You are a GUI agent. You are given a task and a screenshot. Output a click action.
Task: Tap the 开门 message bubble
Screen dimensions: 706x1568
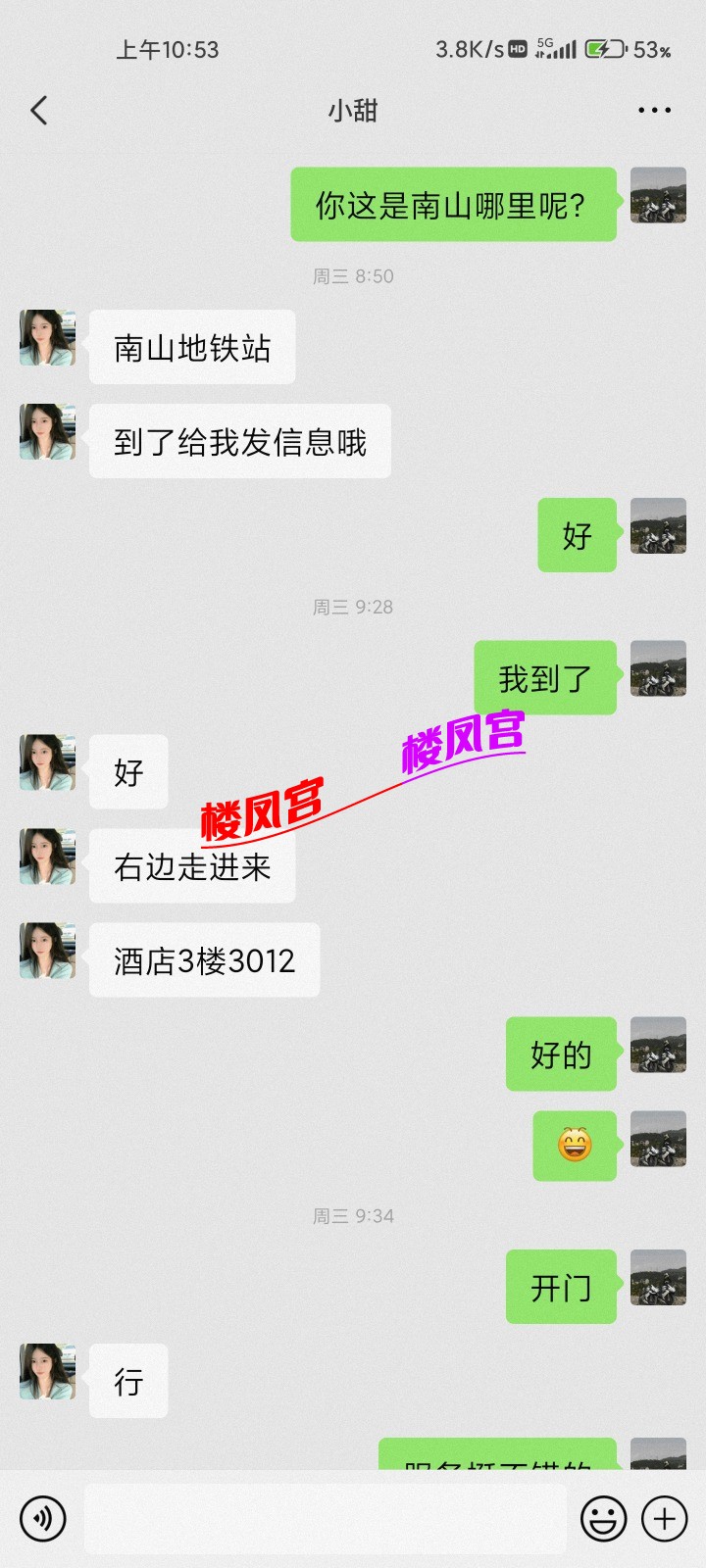(560, 1288)
